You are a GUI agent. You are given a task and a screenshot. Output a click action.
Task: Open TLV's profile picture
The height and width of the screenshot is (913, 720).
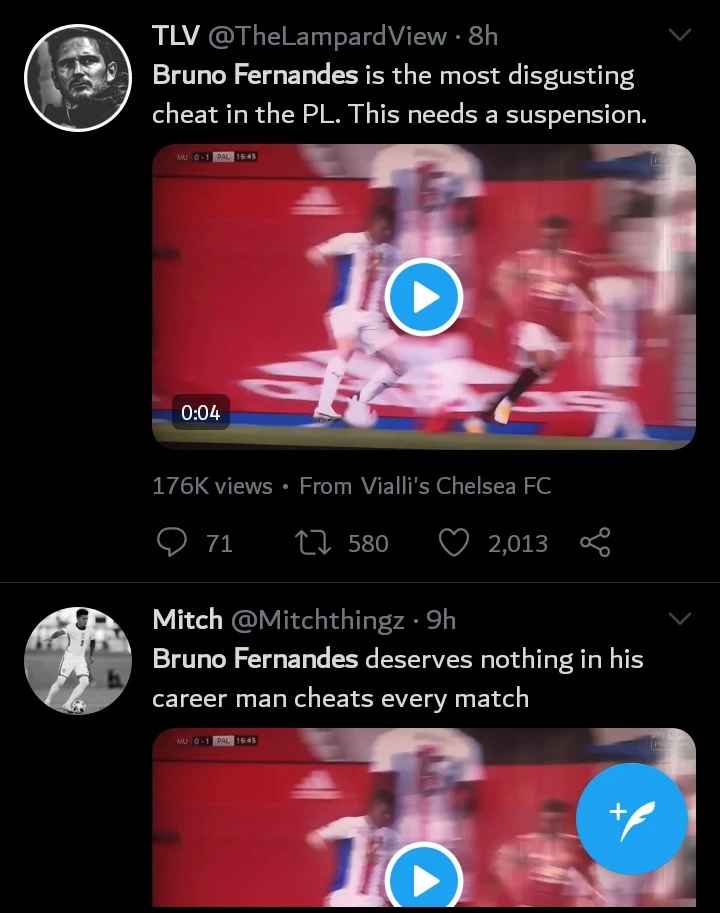[79, 76]
